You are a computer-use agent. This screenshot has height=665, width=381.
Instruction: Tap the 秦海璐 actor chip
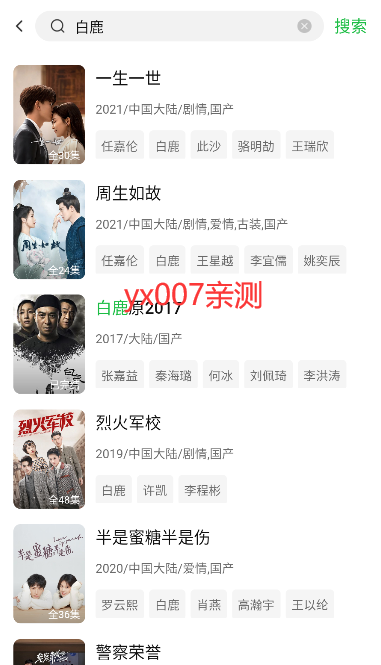[173, 374]
